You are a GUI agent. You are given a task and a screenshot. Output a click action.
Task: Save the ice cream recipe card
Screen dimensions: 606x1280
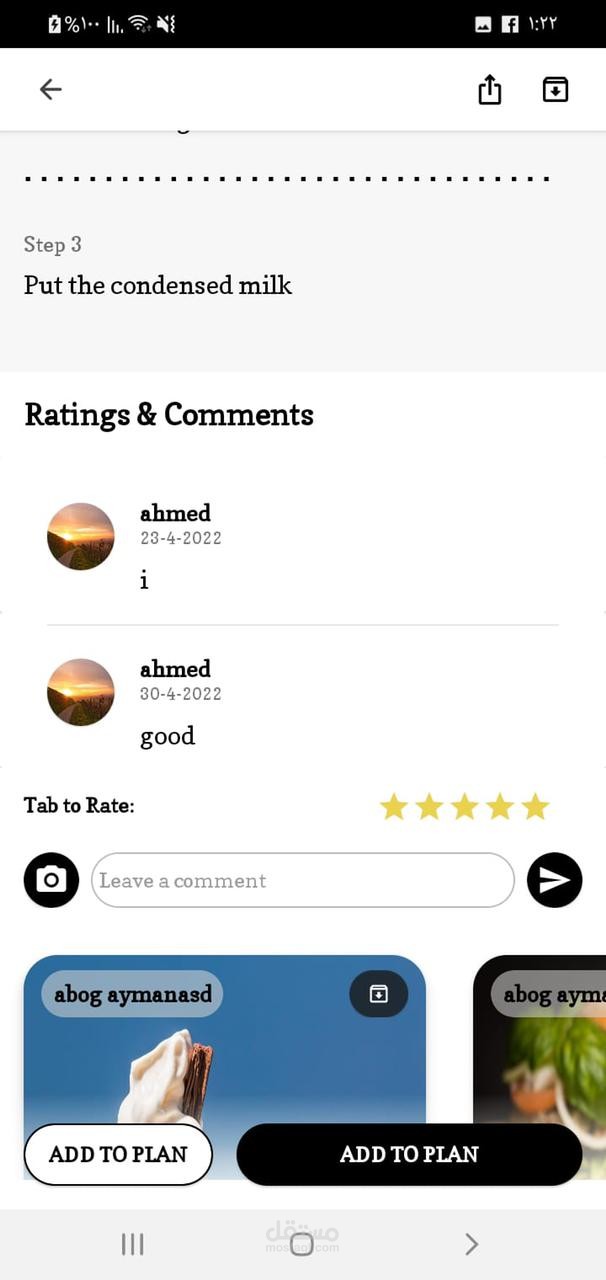click(x=378, y=994)
